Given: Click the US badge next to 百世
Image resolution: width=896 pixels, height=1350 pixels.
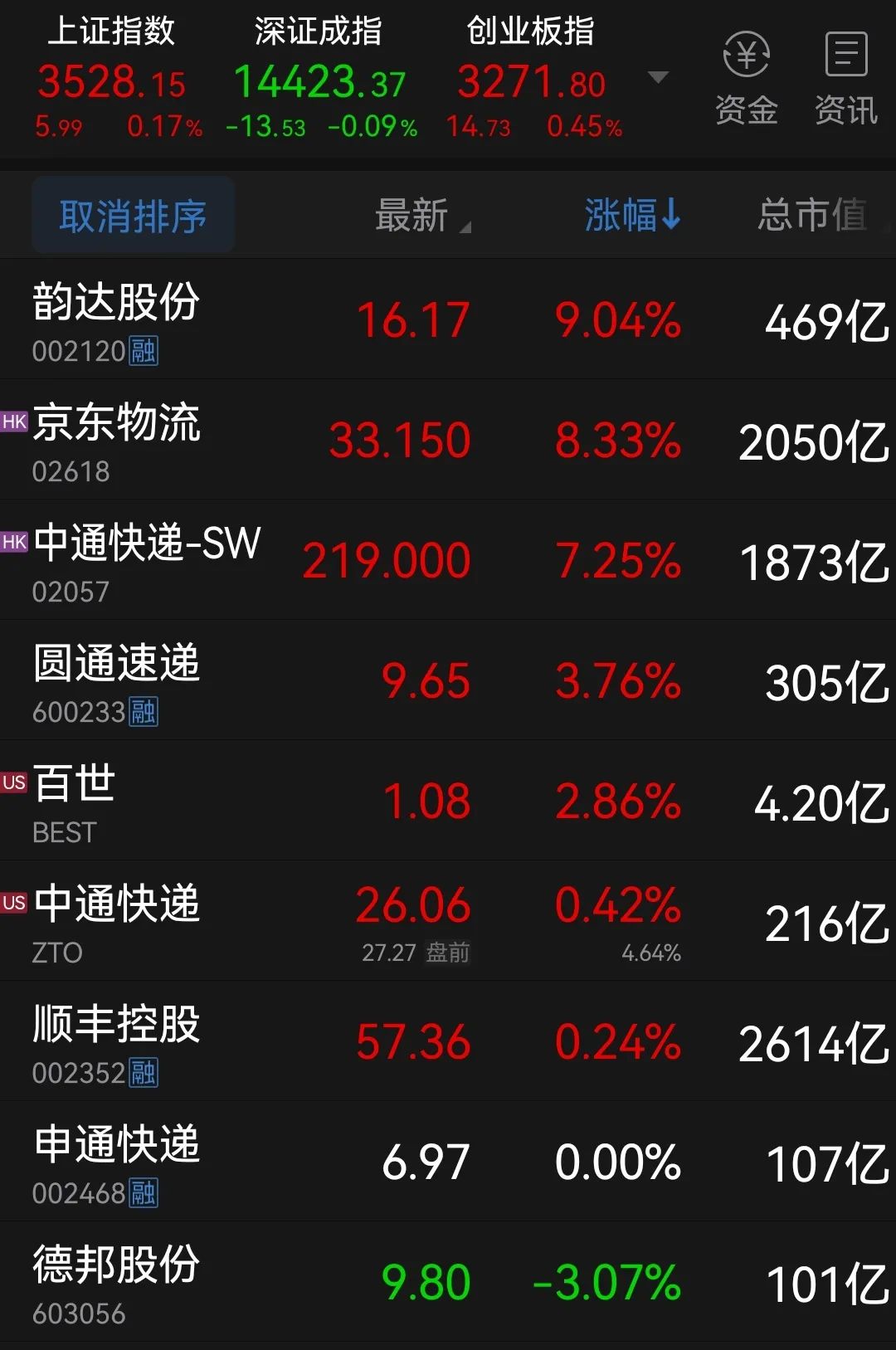Looking at the screenshot, I should pyautogui.click(x=12, y=782).
